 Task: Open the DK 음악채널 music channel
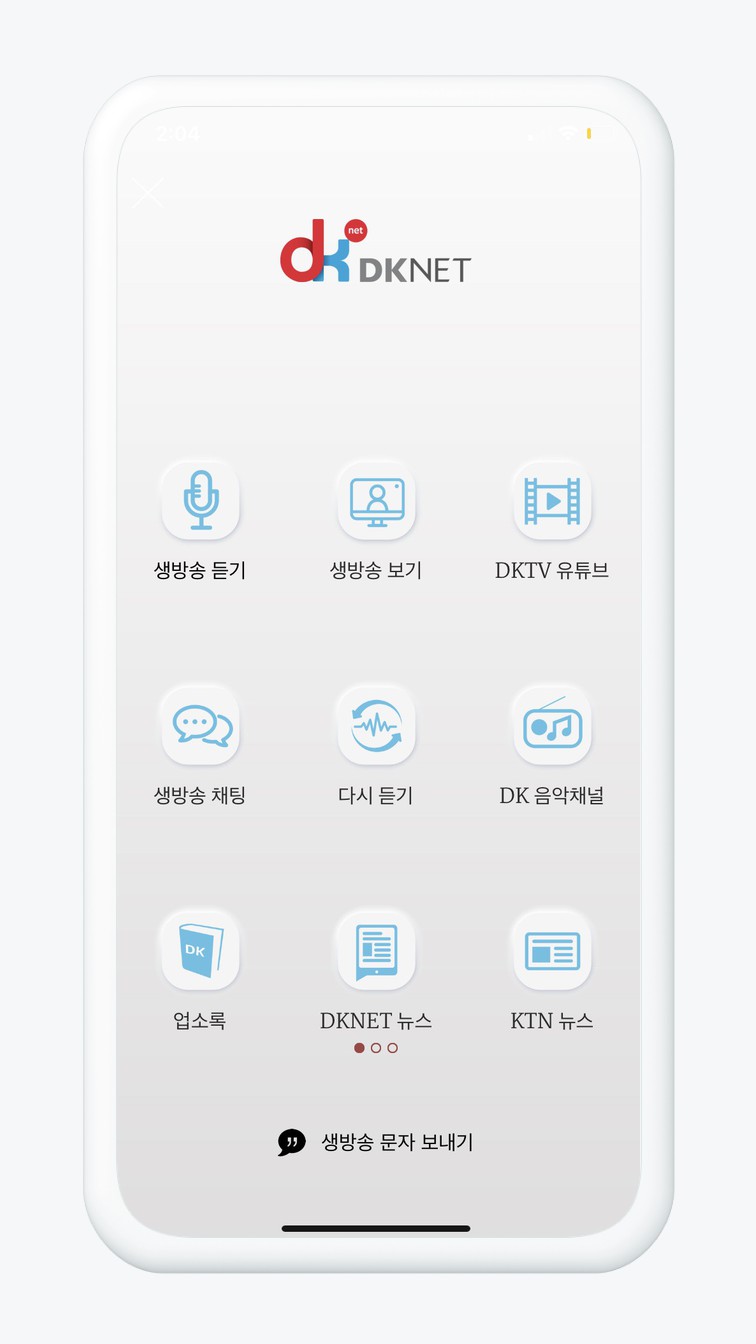point(552,725)
